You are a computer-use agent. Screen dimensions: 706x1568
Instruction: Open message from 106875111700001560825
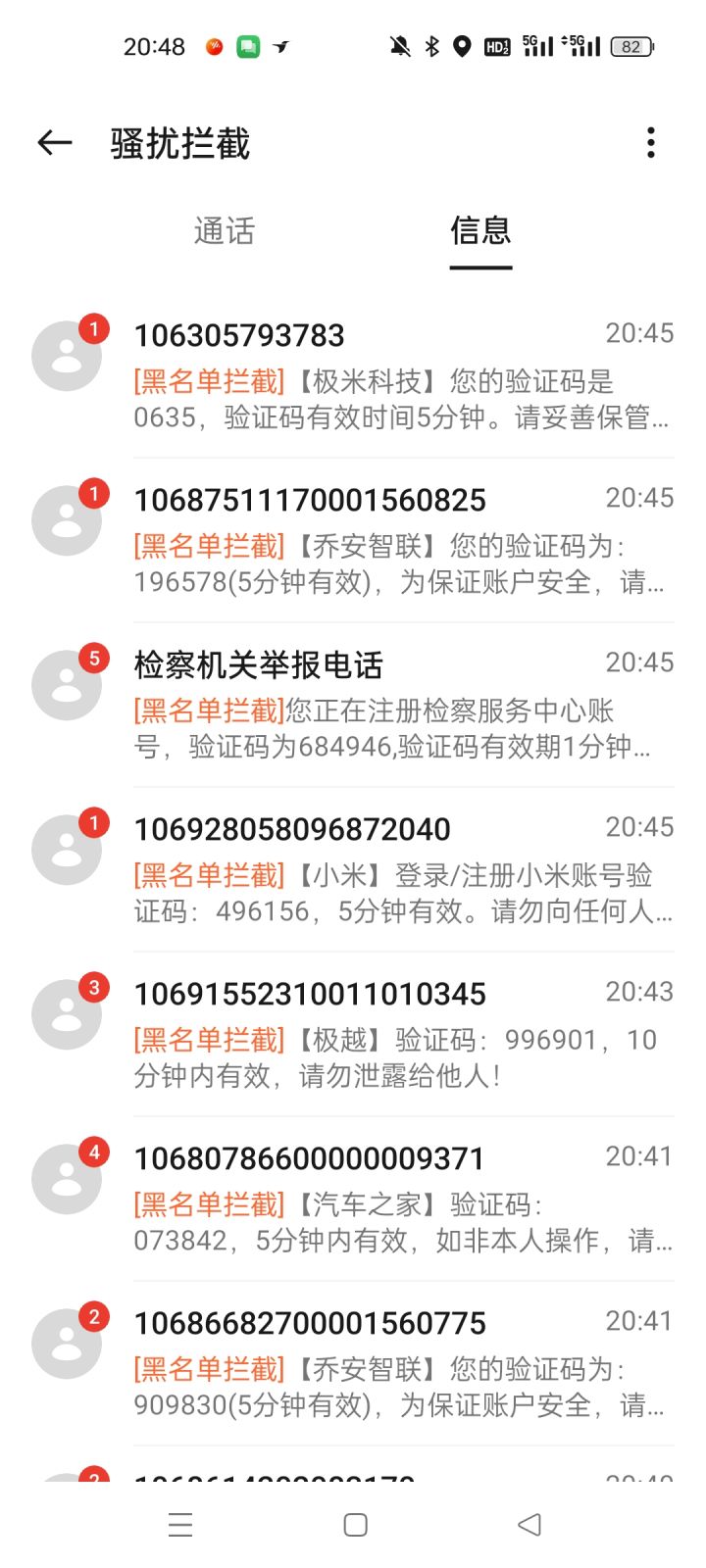click(353, 540)
